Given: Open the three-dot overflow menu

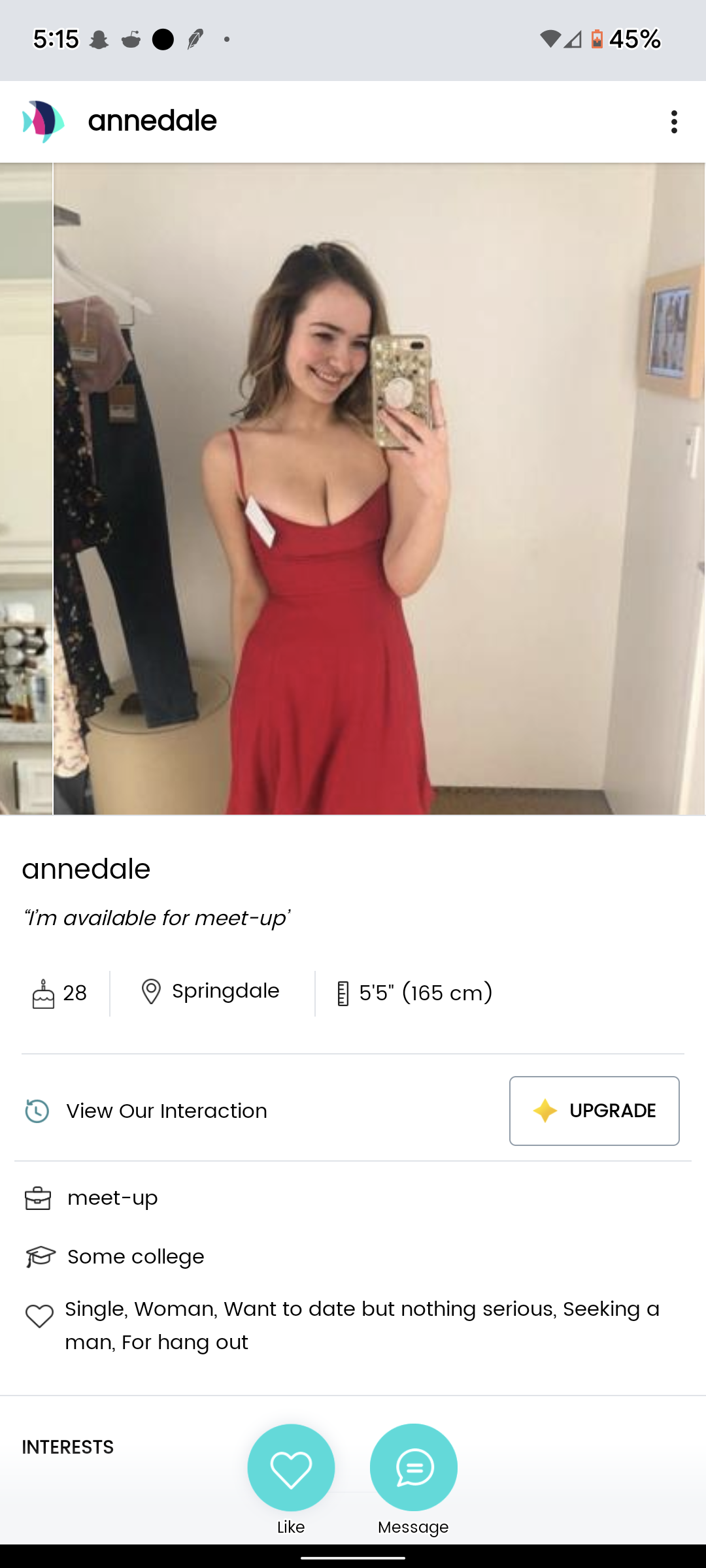Looking at the screenshot, I should click(x=673, y=122).
